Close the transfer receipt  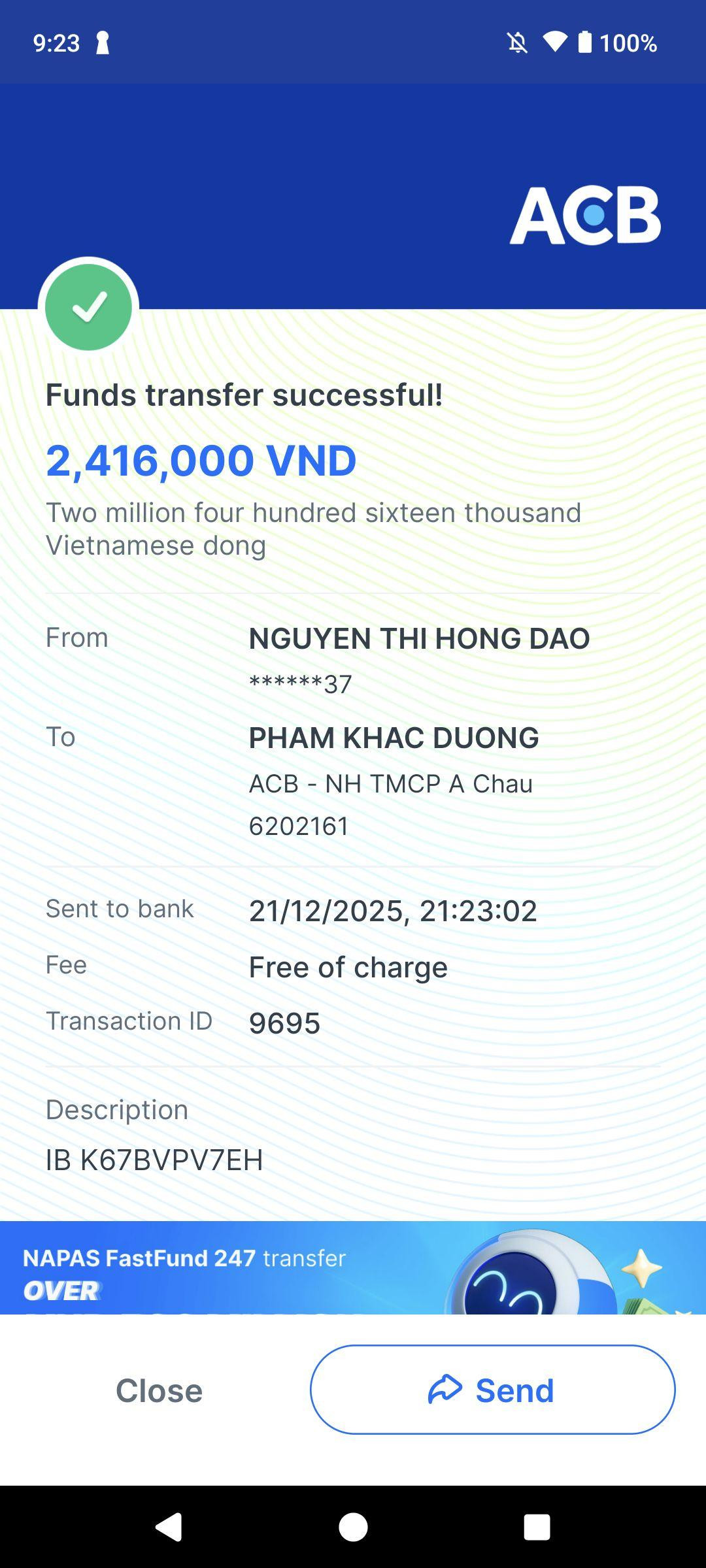159,1390
